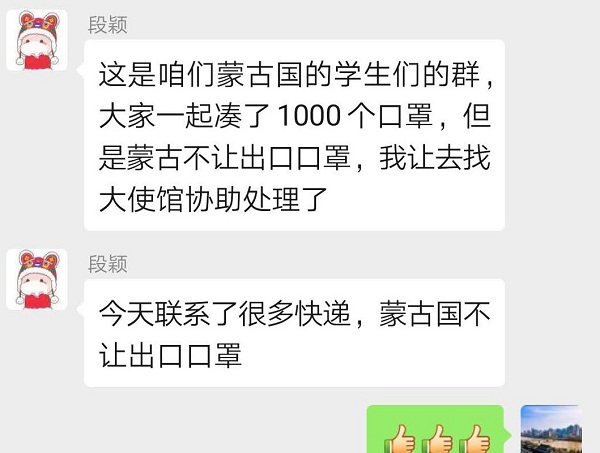Open 段颖's avatar beside the 今天联系了很多快递 message
The width and height of the screenshot is (600, 453).
37,279
